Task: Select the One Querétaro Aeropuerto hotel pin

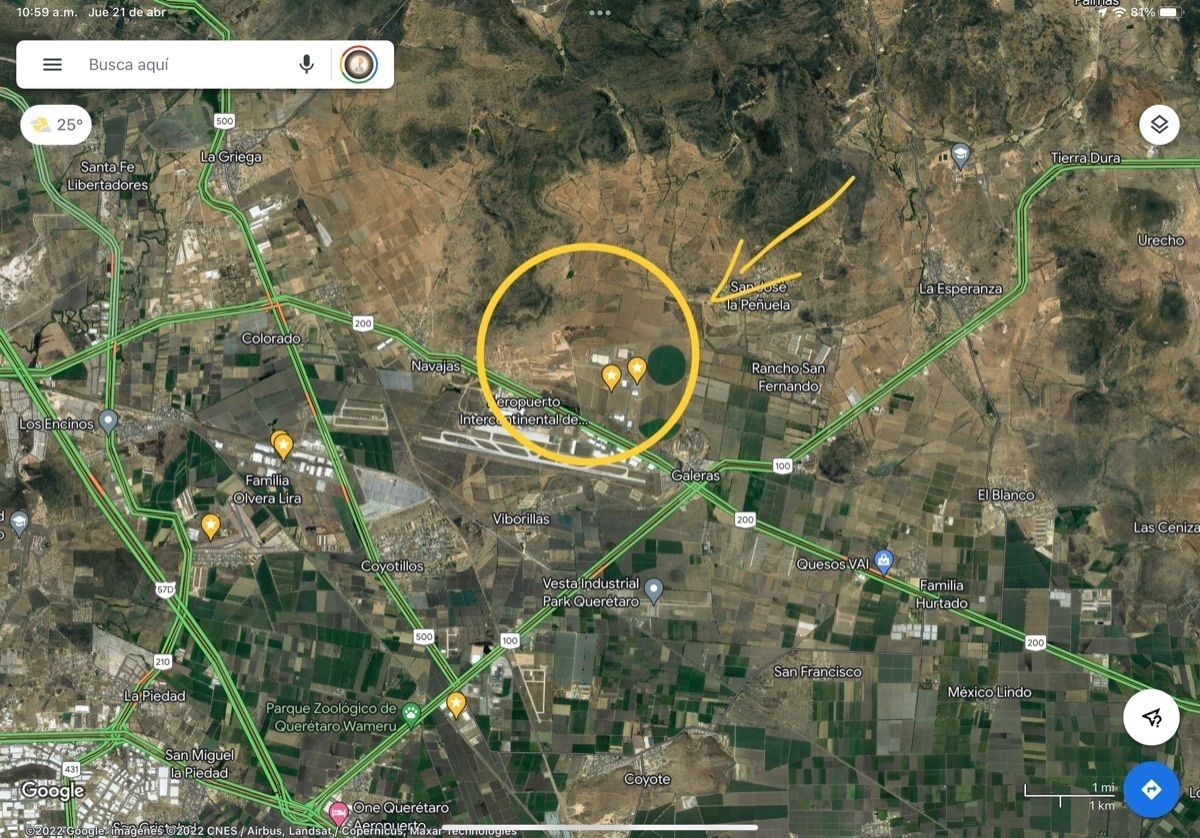Action: (339, 809)
